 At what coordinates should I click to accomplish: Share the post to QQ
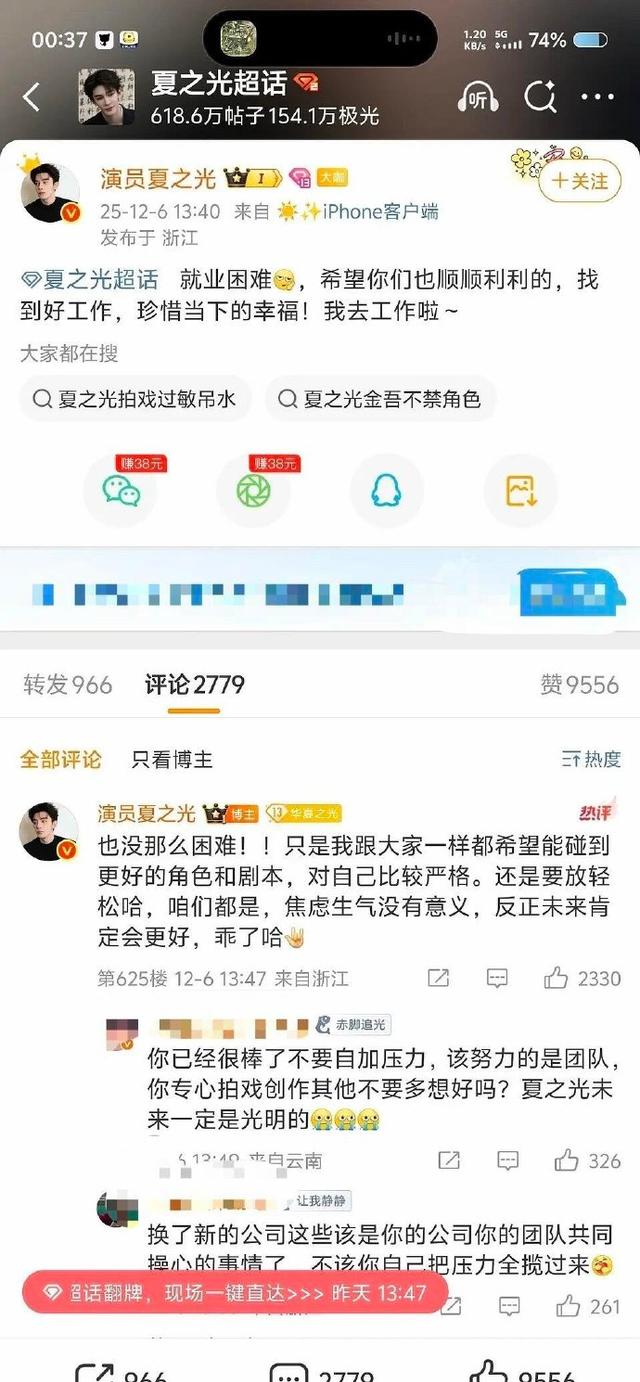pyautogui.click(x=387, y=490)
